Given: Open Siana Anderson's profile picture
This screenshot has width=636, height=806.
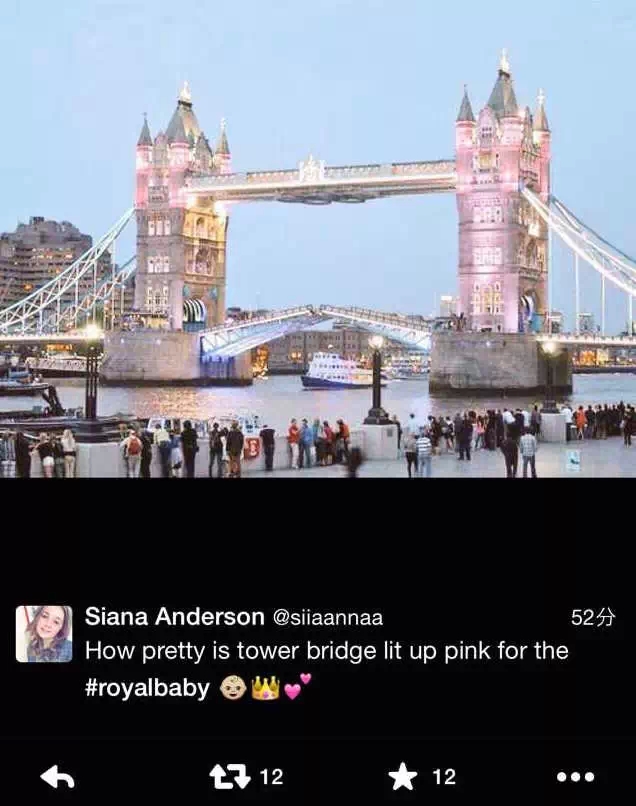Looking at the screenshot, I should point(44,634).
